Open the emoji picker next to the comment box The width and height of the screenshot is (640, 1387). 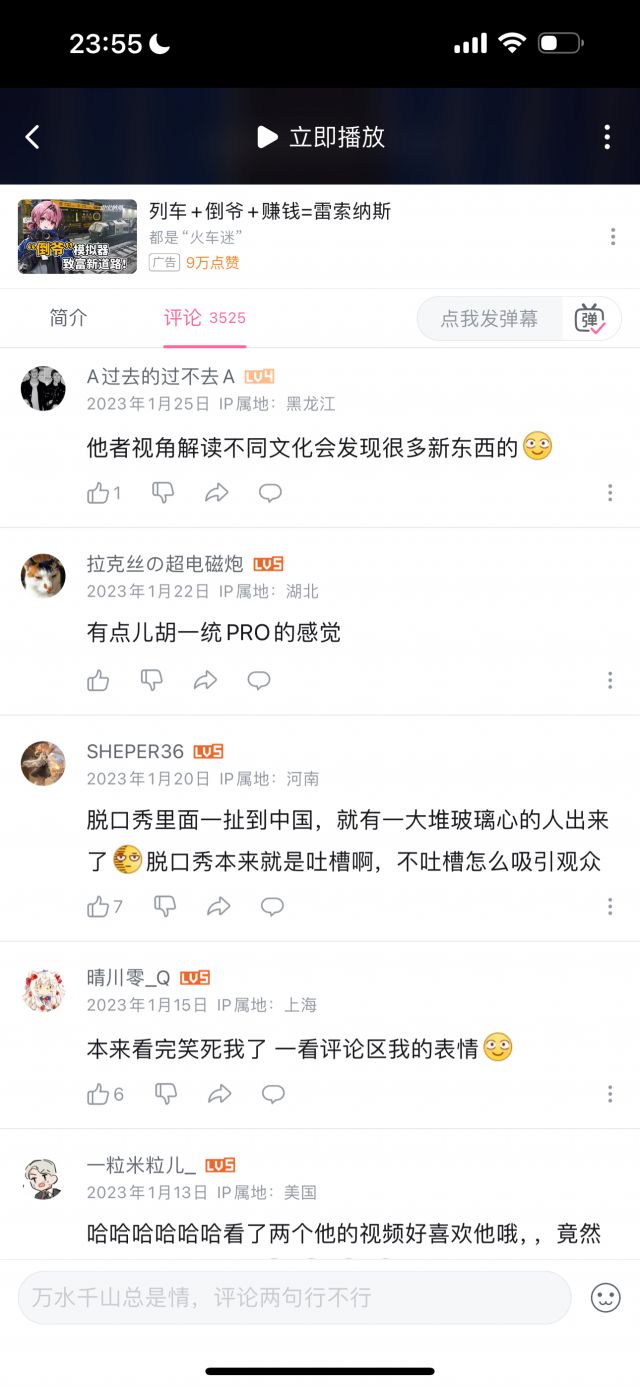605,1298
